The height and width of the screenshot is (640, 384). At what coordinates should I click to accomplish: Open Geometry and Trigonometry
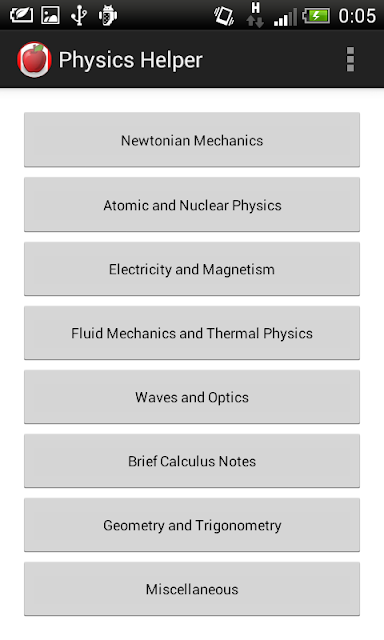point(192,525)
